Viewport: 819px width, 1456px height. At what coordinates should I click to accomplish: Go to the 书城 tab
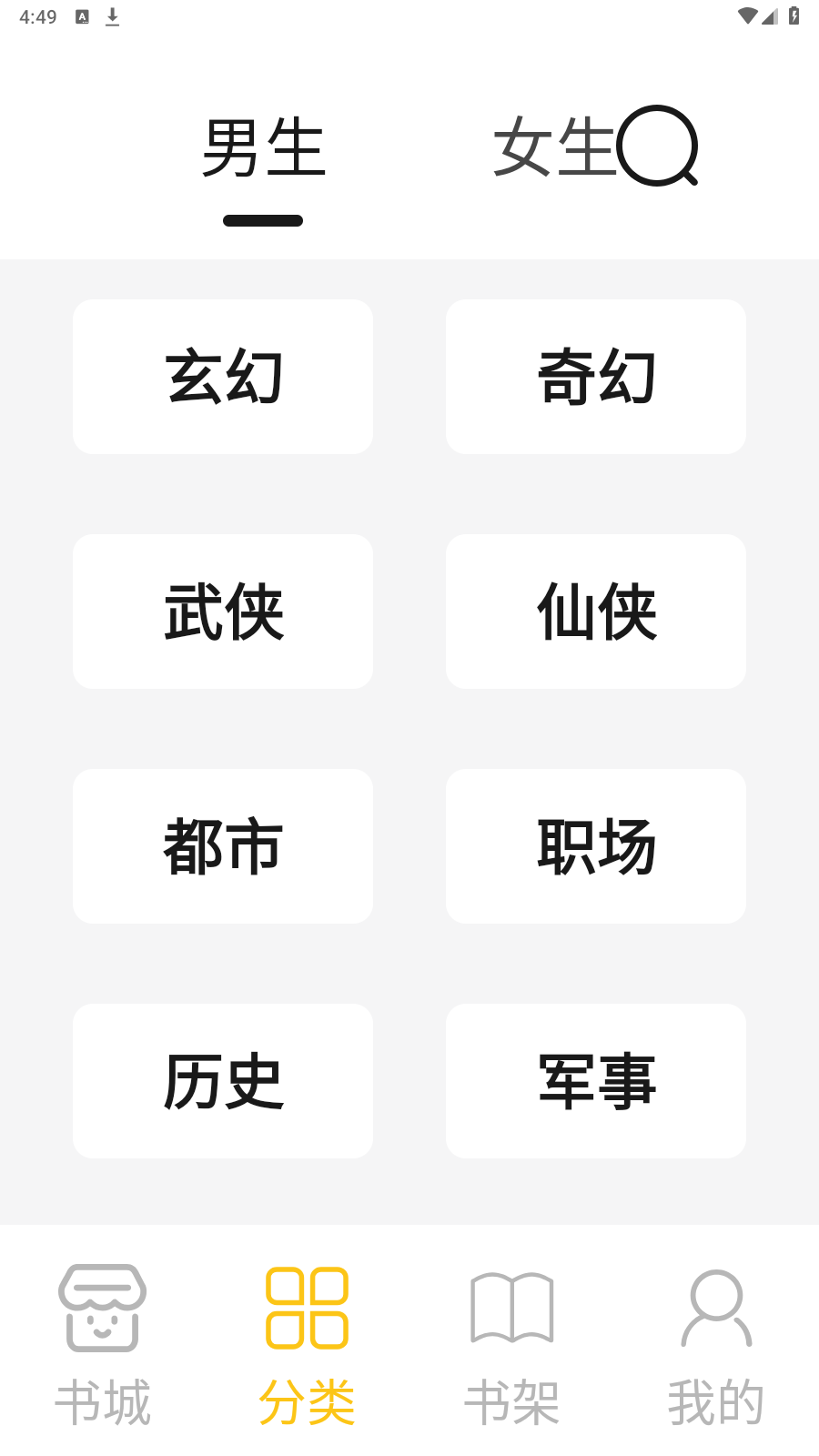click(103, 1345)
